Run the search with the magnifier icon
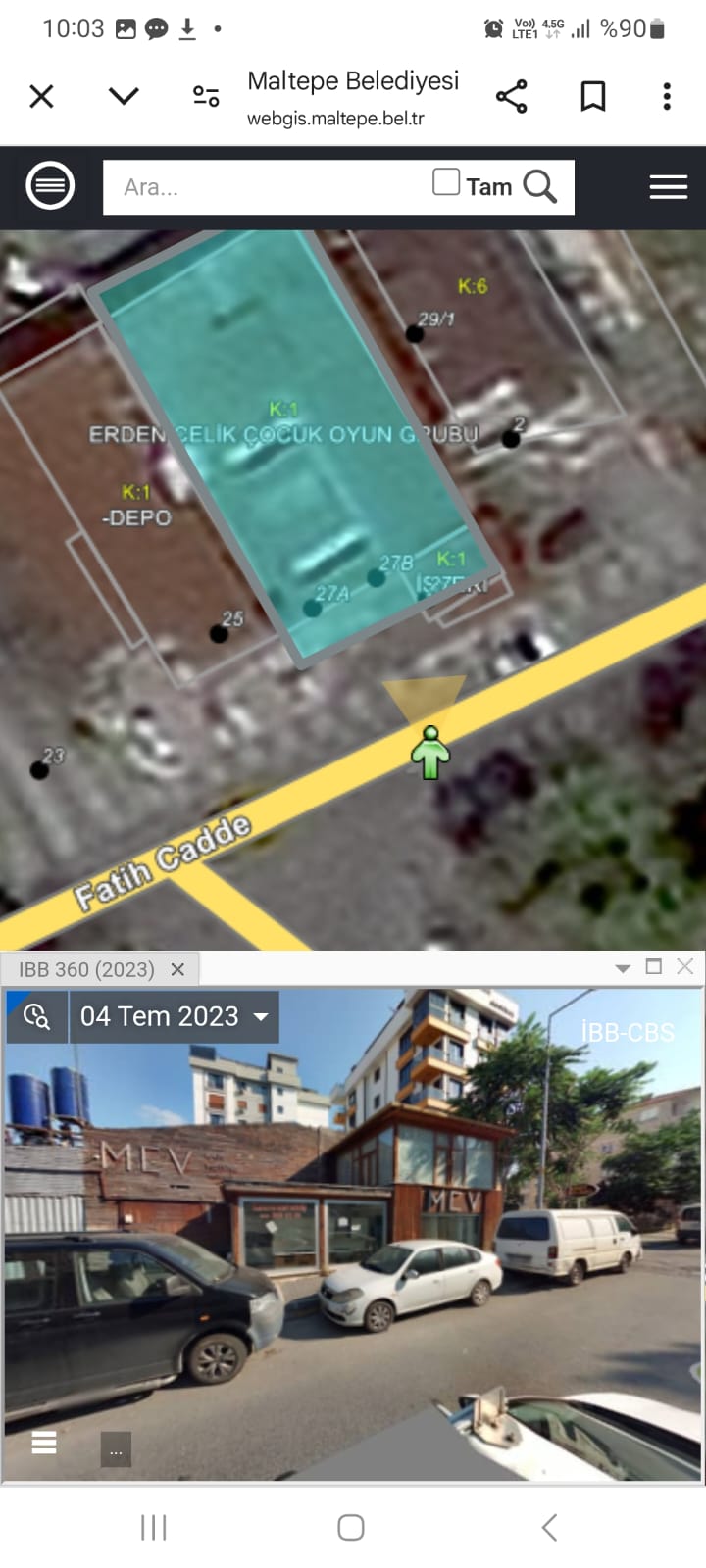 540,186
